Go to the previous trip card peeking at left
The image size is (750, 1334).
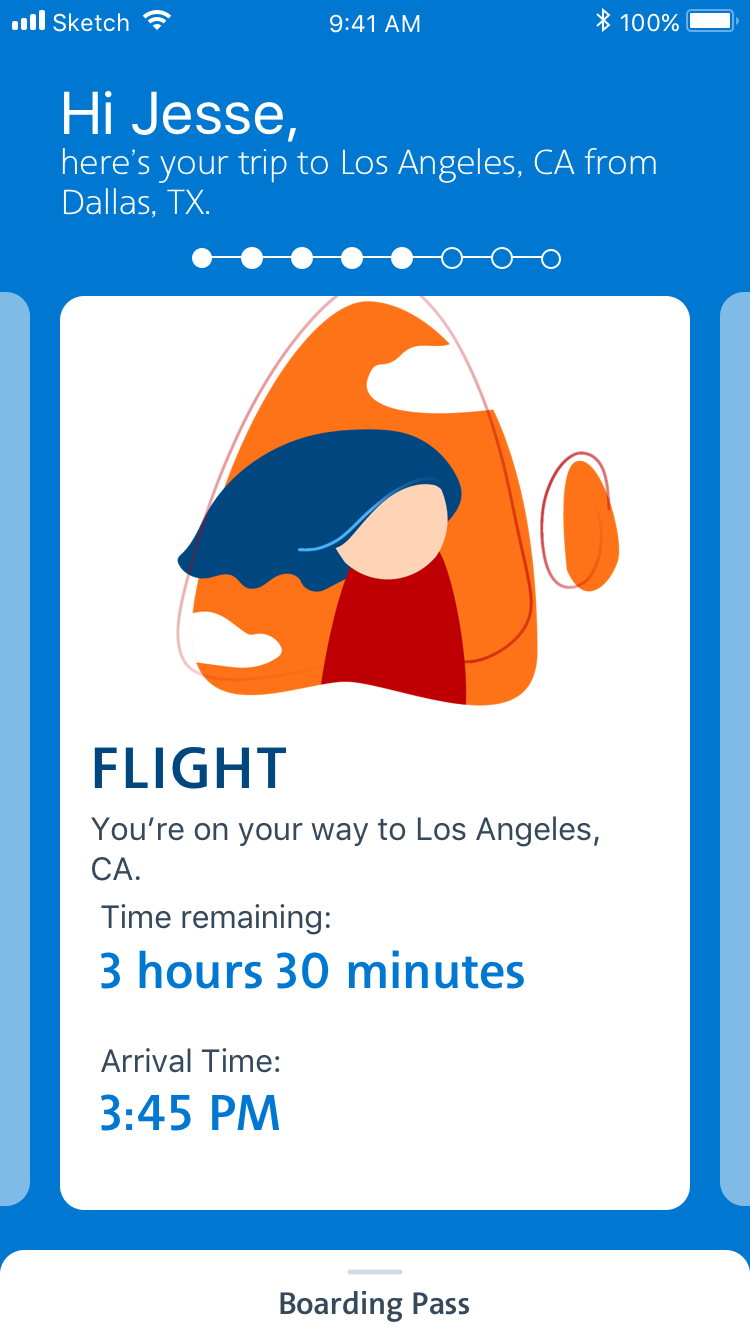[14, 750]
